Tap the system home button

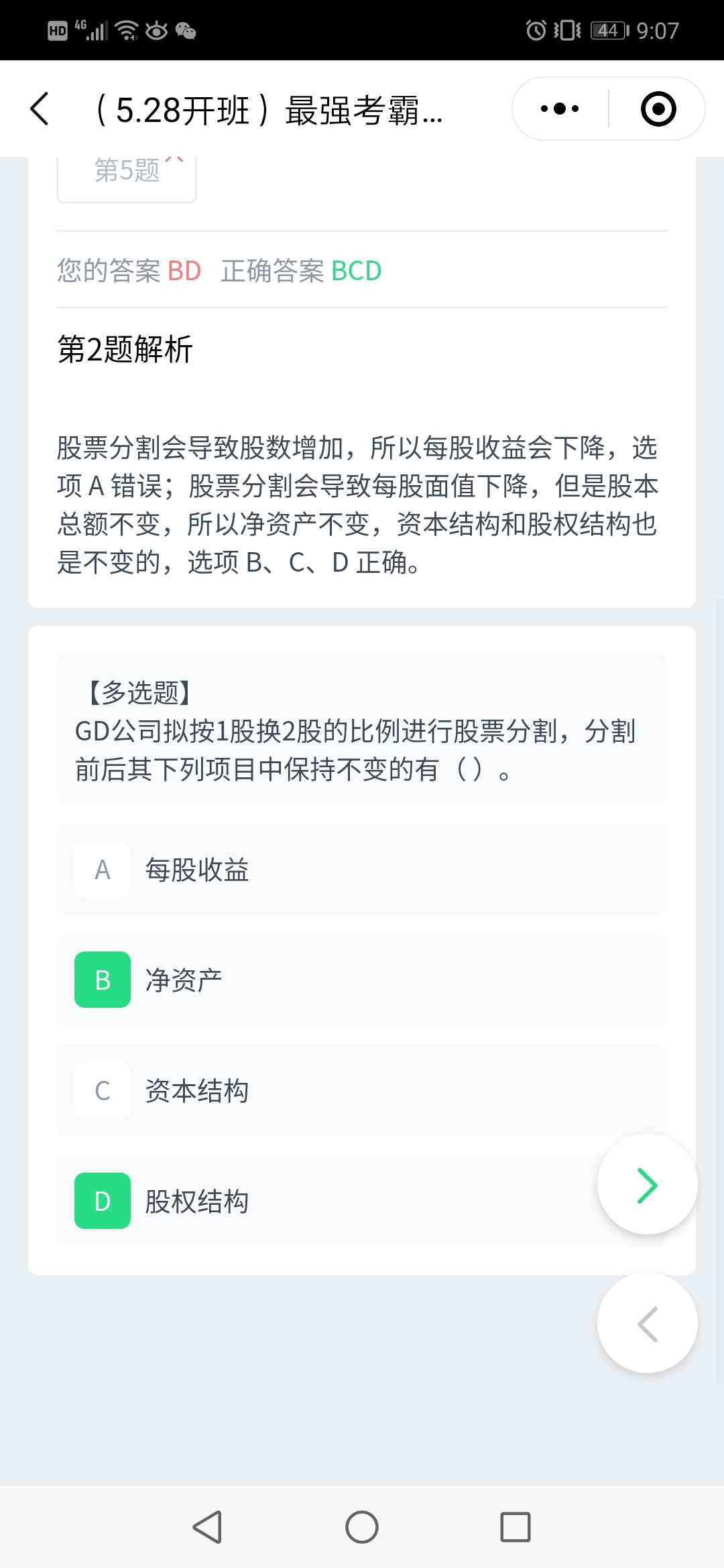pos(362,1528)
